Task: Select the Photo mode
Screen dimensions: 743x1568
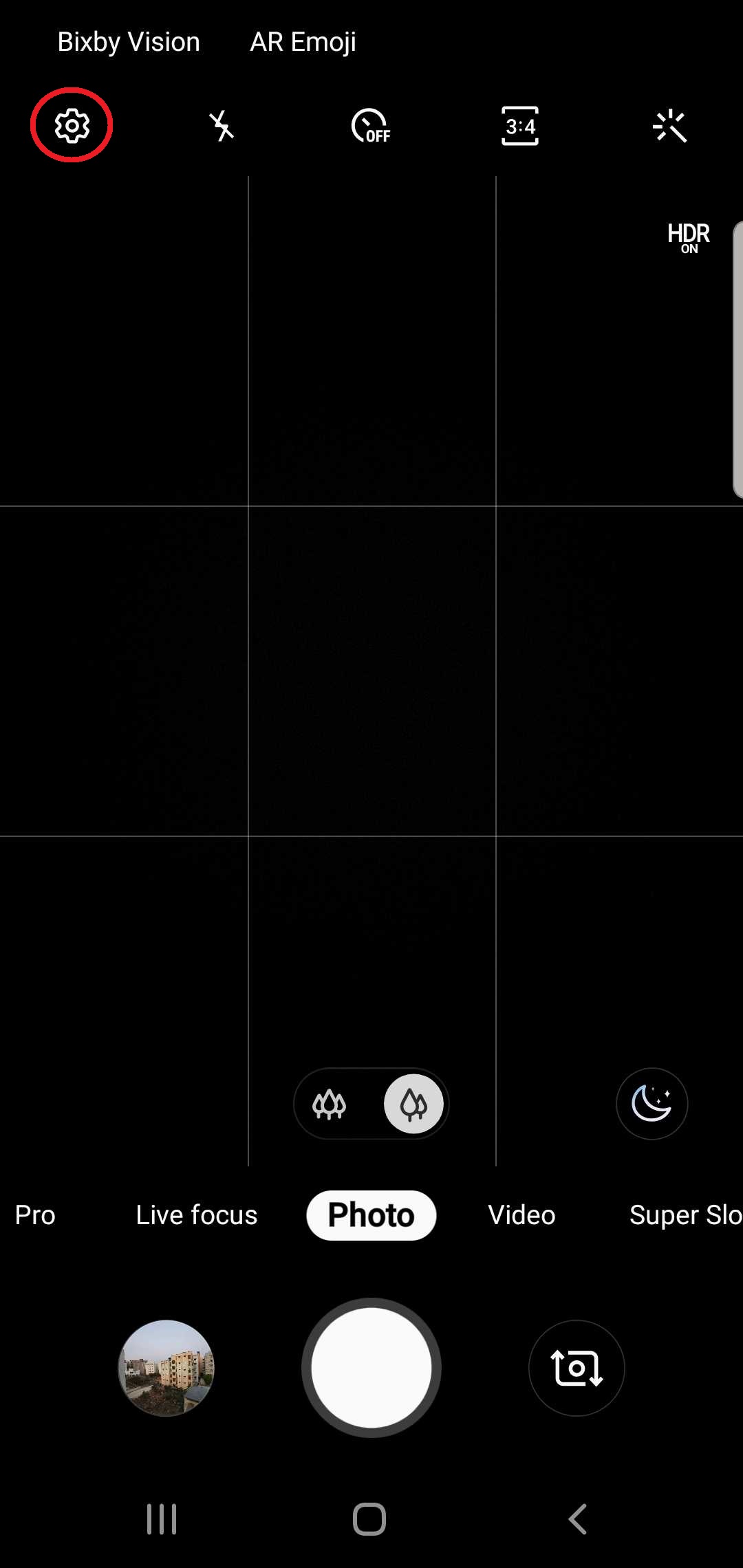Action: (x=371, y=1215)
